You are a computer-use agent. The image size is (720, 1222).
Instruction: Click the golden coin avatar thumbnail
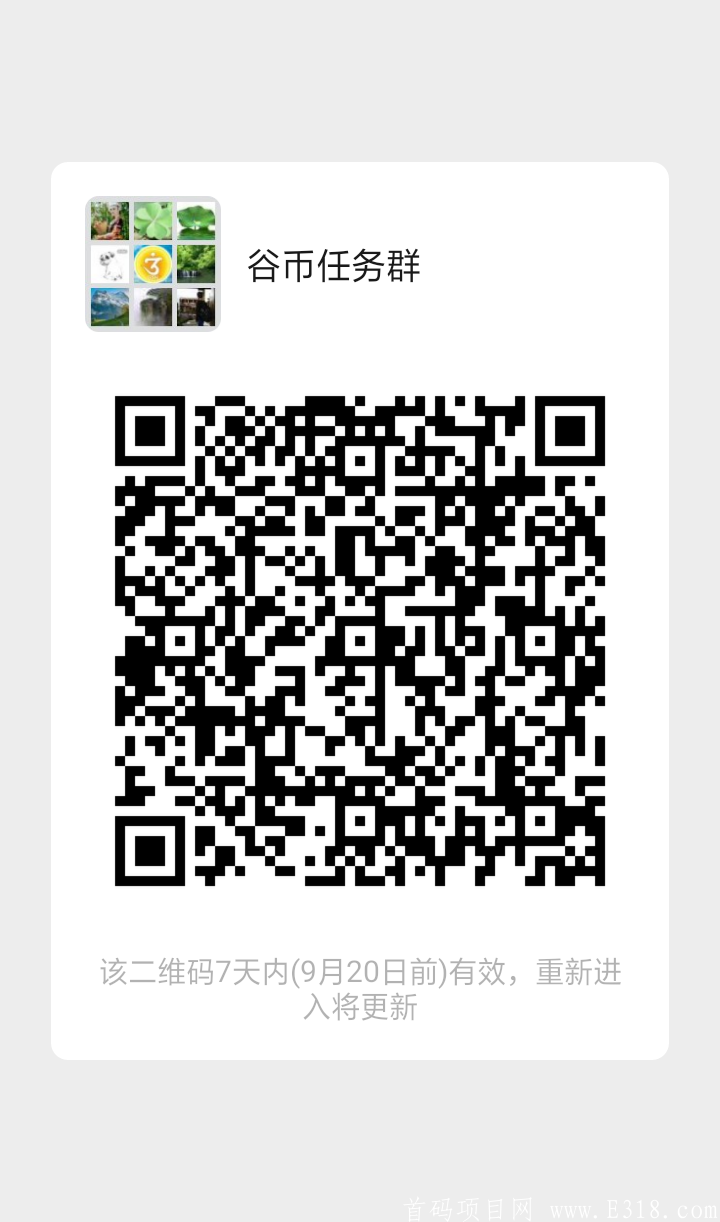(x=152, y=264)
